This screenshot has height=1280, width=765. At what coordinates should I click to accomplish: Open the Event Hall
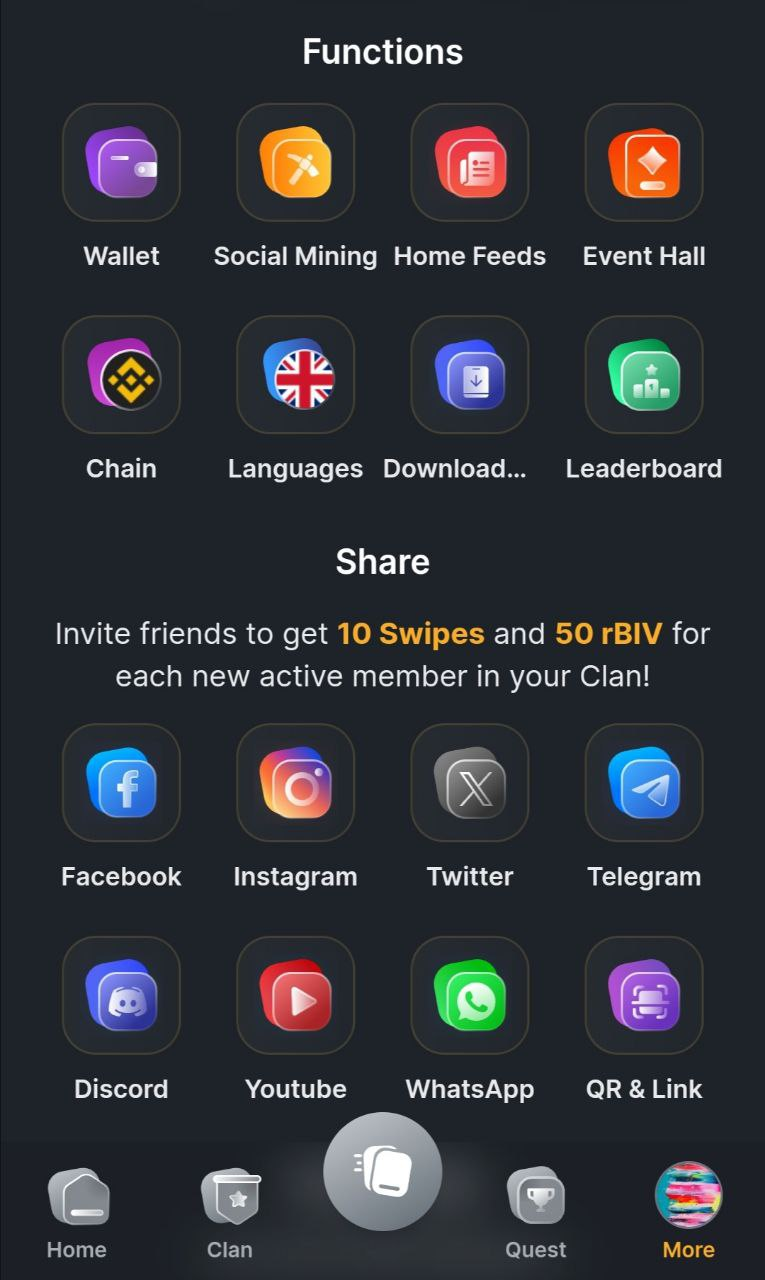pos(643,162)
